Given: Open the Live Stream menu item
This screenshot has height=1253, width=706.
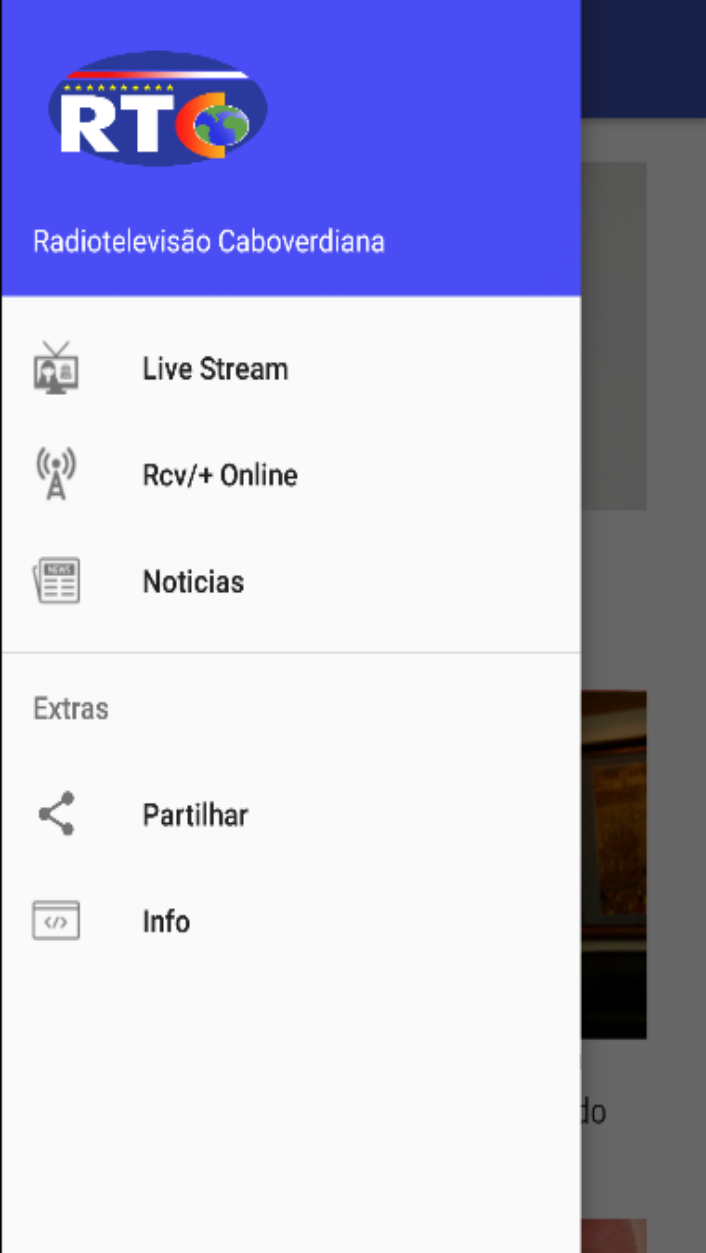Looking at the screenshot, I should [x=215, y=369].
